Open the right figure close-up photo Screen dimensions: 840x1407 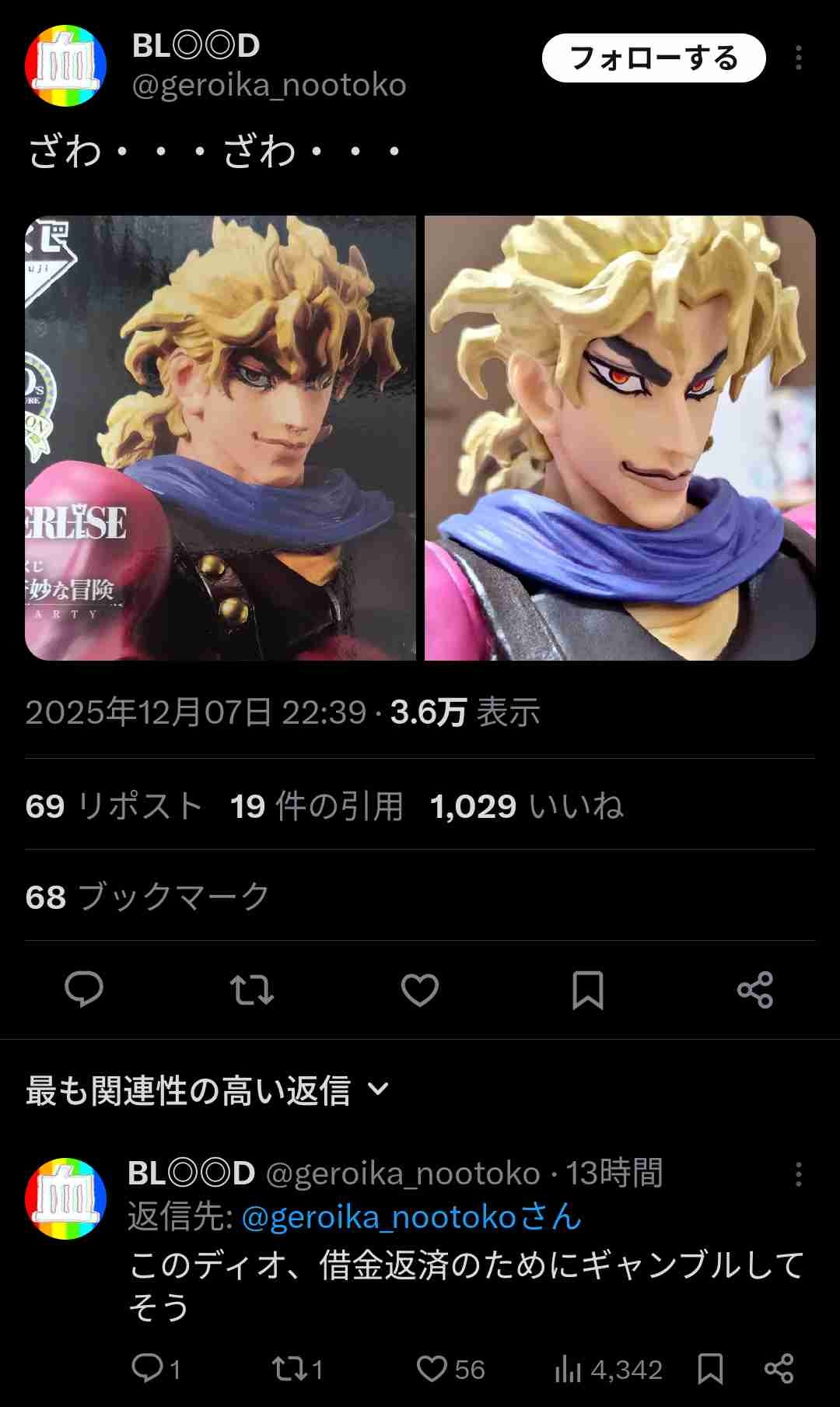coord(620,438)
